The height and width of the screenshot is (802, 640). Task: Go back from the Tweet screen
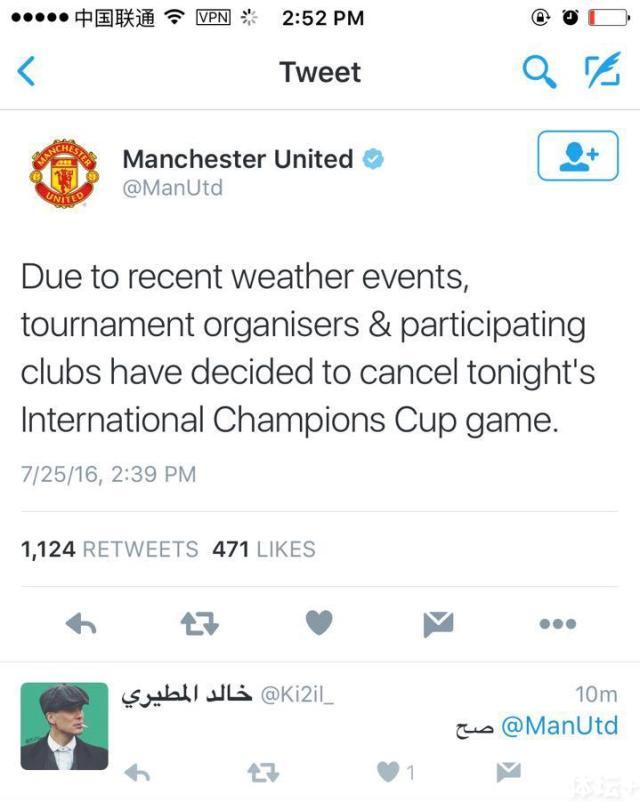coord(27,72)
